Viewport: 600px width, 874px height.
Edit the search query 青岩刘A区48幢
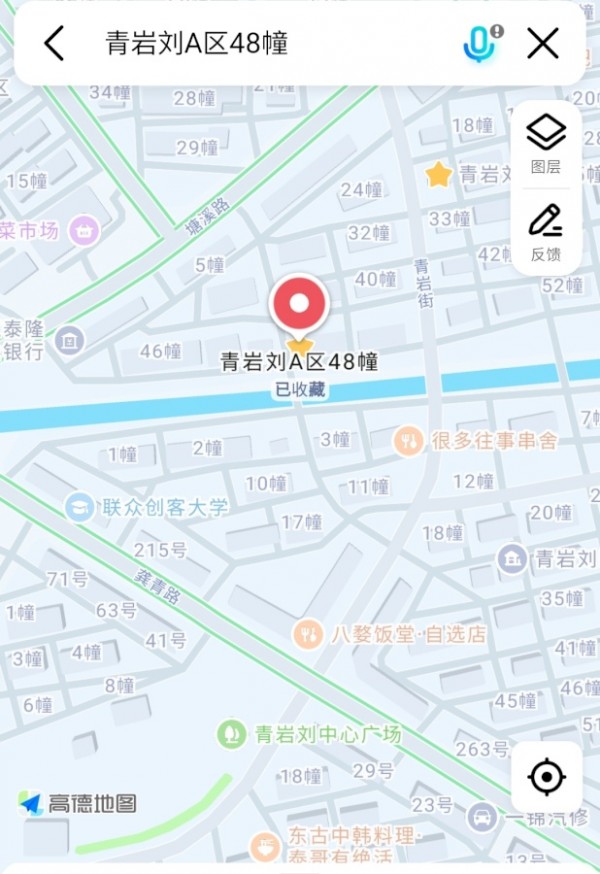coord(198,43)
